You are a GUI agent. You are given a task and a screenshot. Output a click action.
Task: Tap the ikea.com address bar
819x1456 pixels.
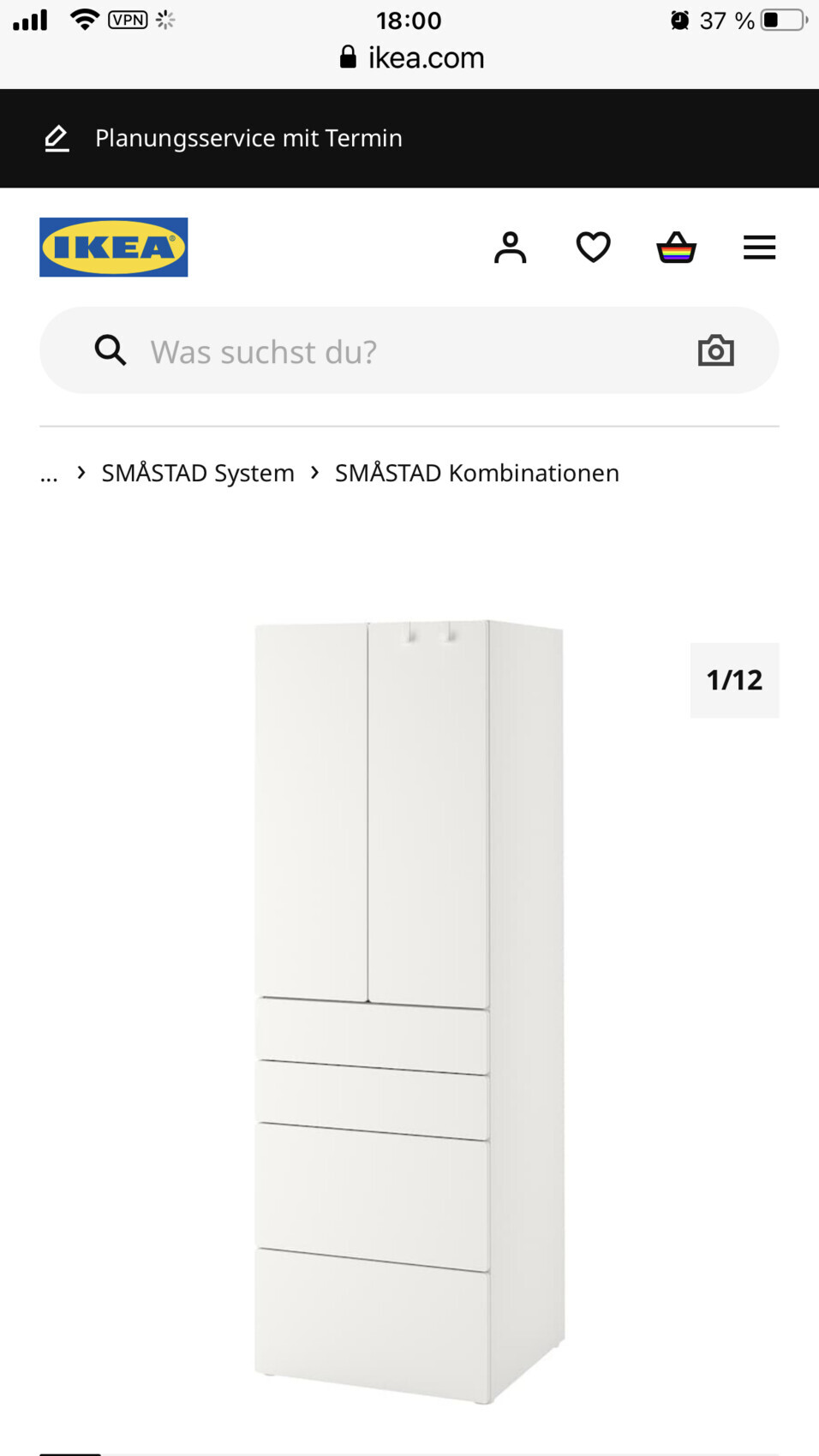pos(411,57)
